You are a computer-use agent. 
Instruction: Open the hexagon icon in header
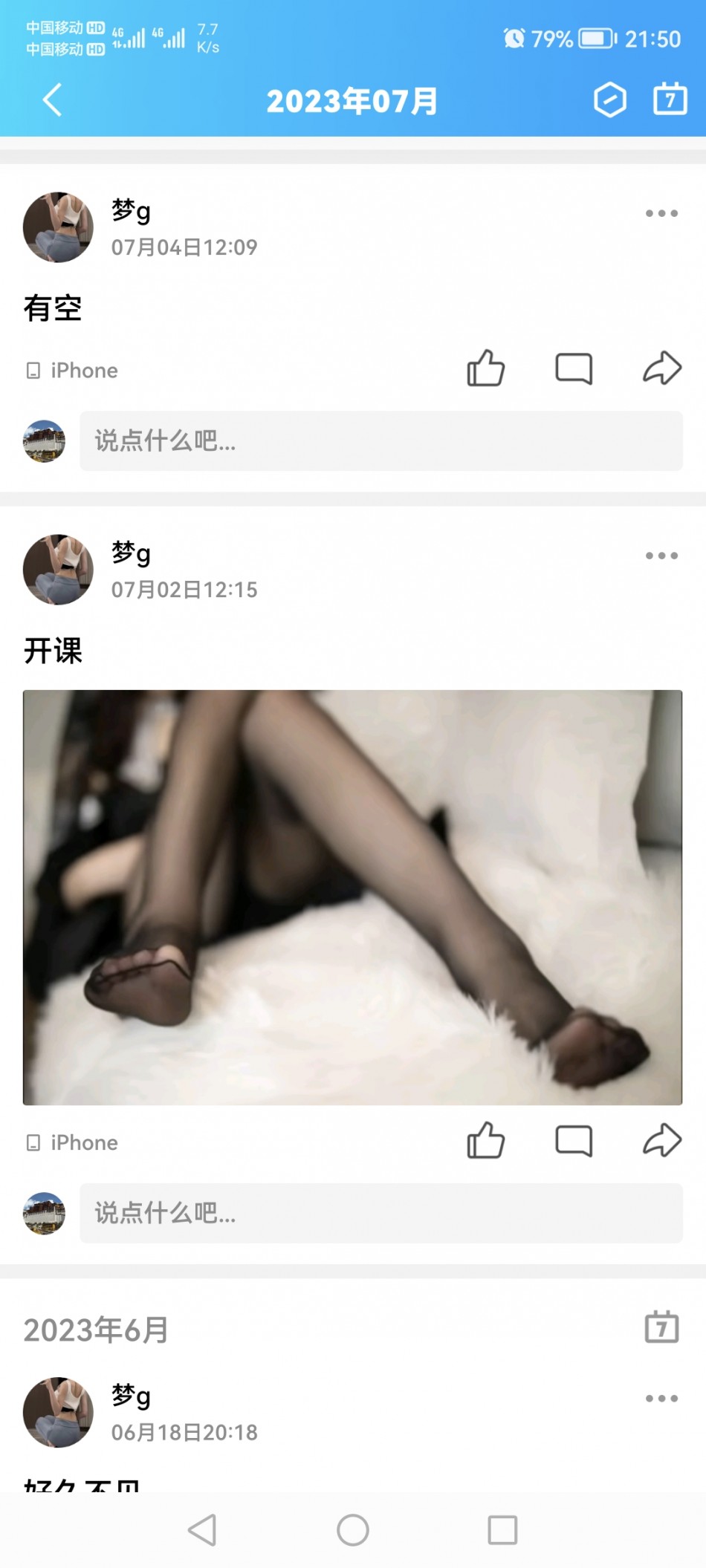tap(610, 100)
